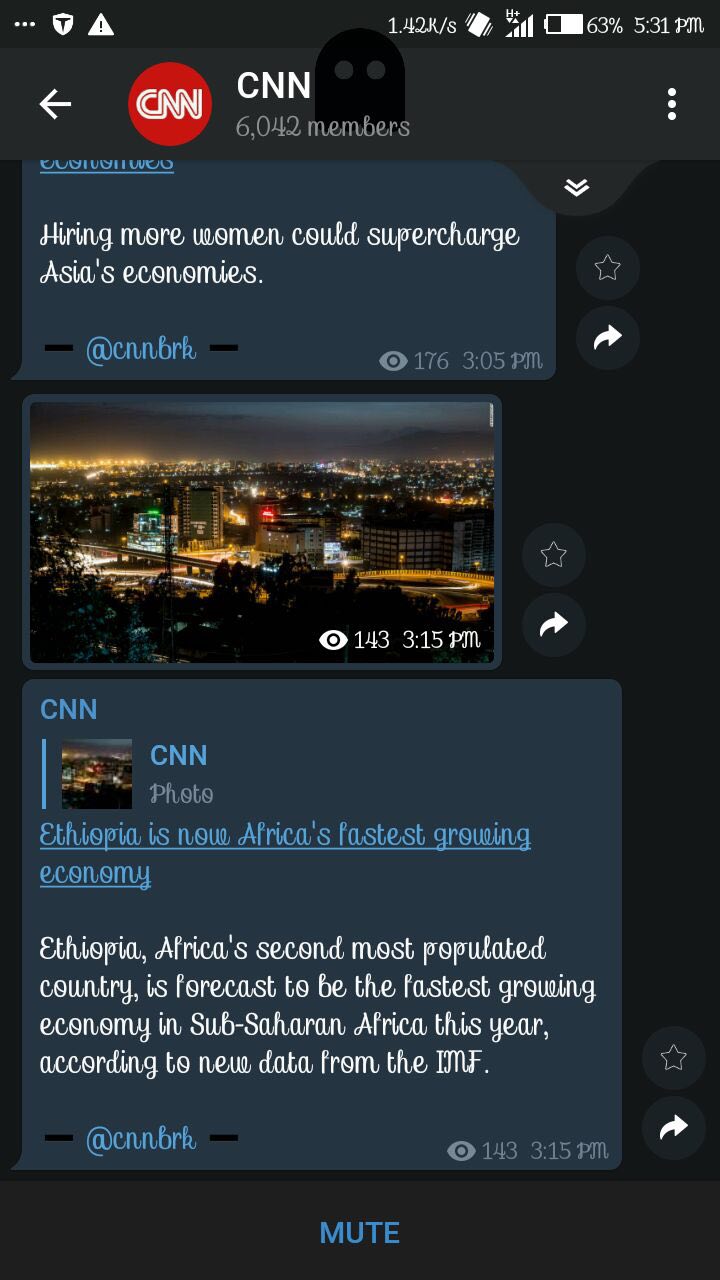This screenshot has height=1280, width=720.
Task: Forward the Asia's economies message
Action: (608, 339)
